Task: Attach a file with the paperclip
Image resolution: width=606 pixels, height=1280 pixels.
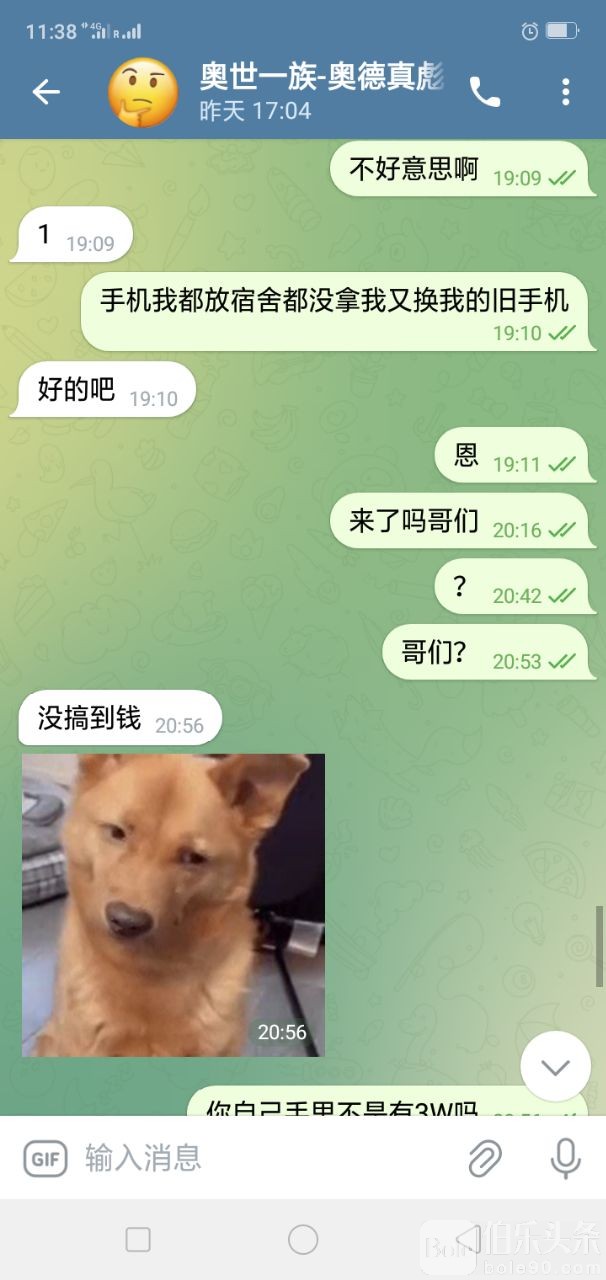Action: pos(485,1159)
